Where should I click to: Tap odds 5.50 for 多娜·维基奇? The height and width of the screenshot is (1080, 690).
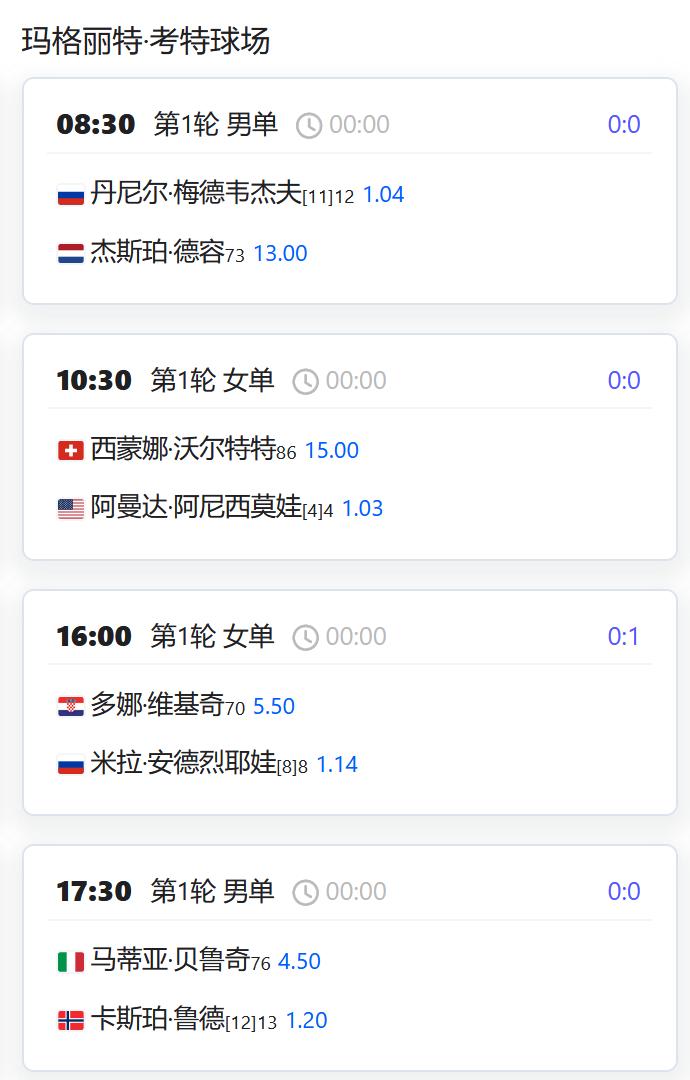[274, 707]
